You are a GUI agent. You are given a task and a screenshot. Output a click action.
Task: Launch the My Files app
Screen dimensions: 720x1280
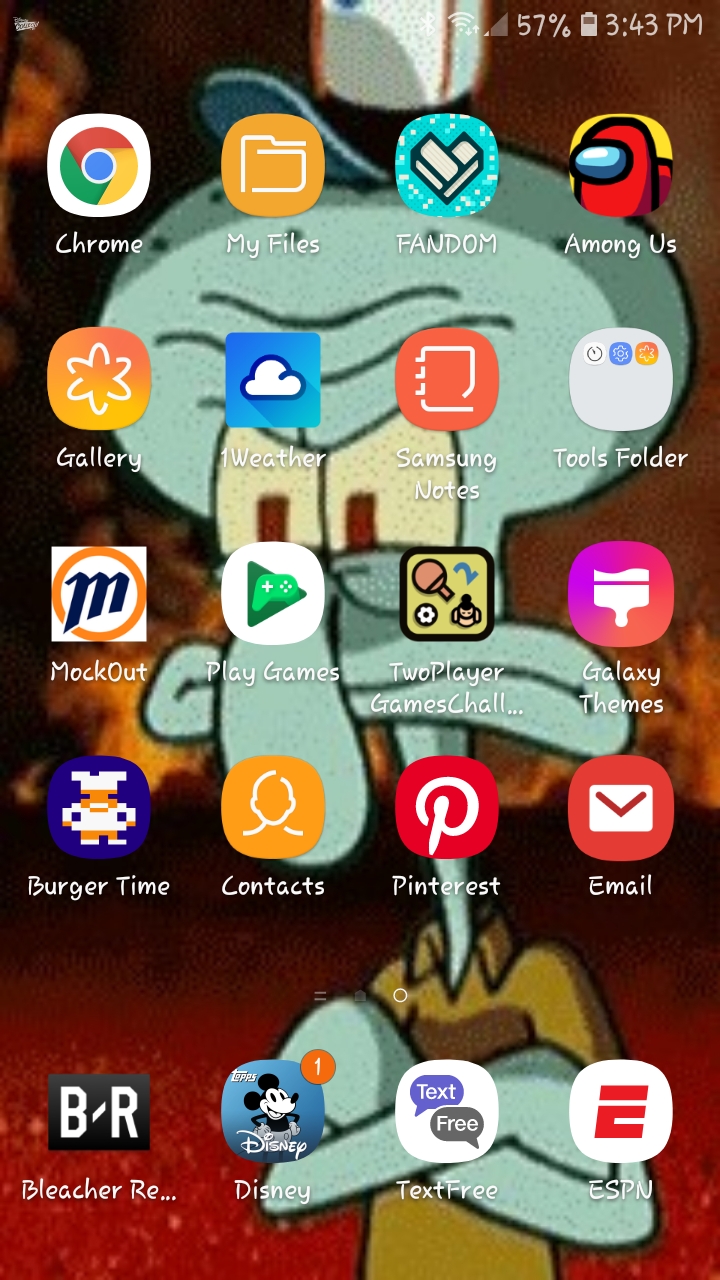click(x=273, y=166)
